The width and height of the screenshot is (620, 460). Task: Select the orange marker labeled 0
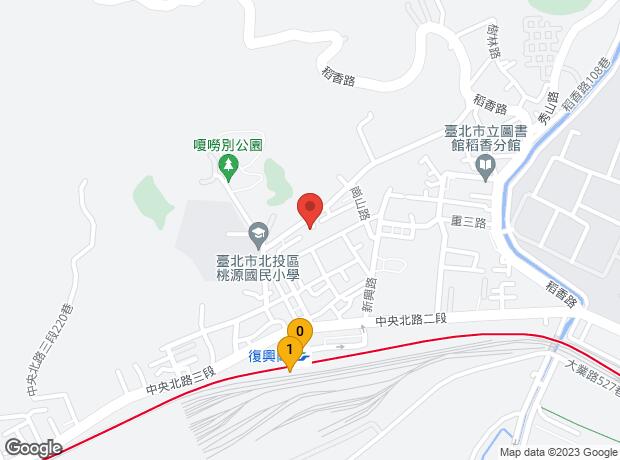coord(299,331)
